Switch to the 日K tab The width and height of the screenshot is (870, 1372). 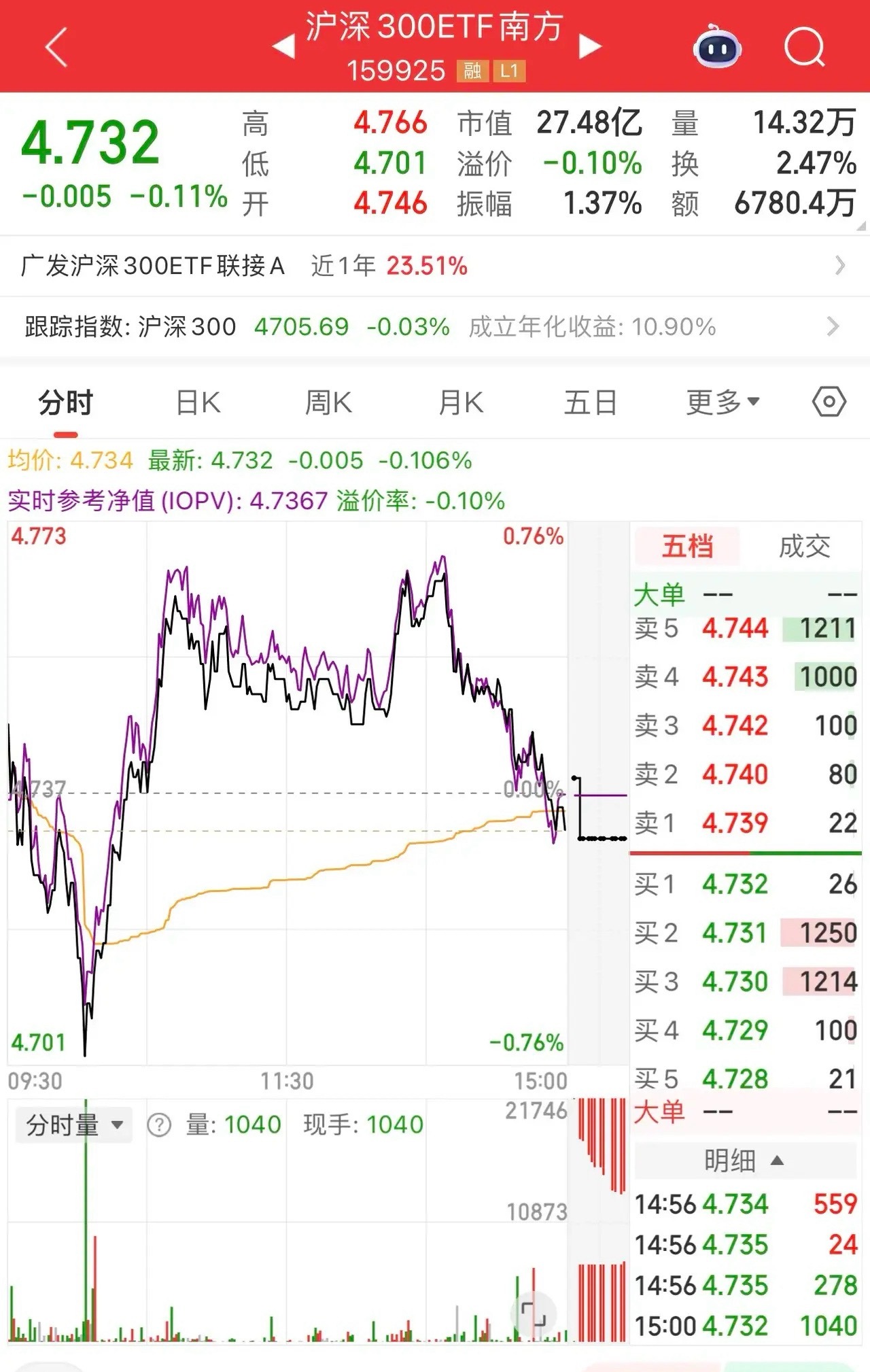tap(197, 402)
